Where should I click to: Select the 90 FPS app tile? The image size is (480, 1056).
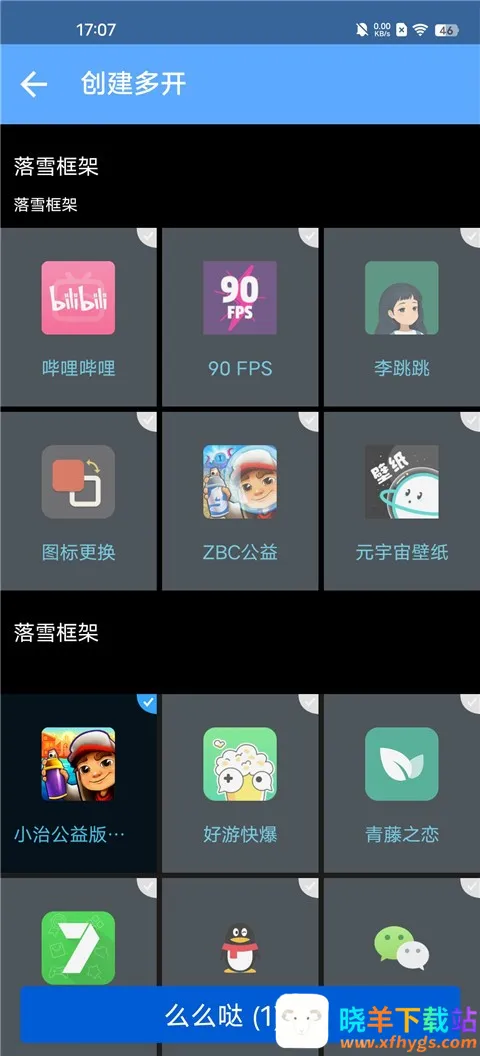coord(240,317)
